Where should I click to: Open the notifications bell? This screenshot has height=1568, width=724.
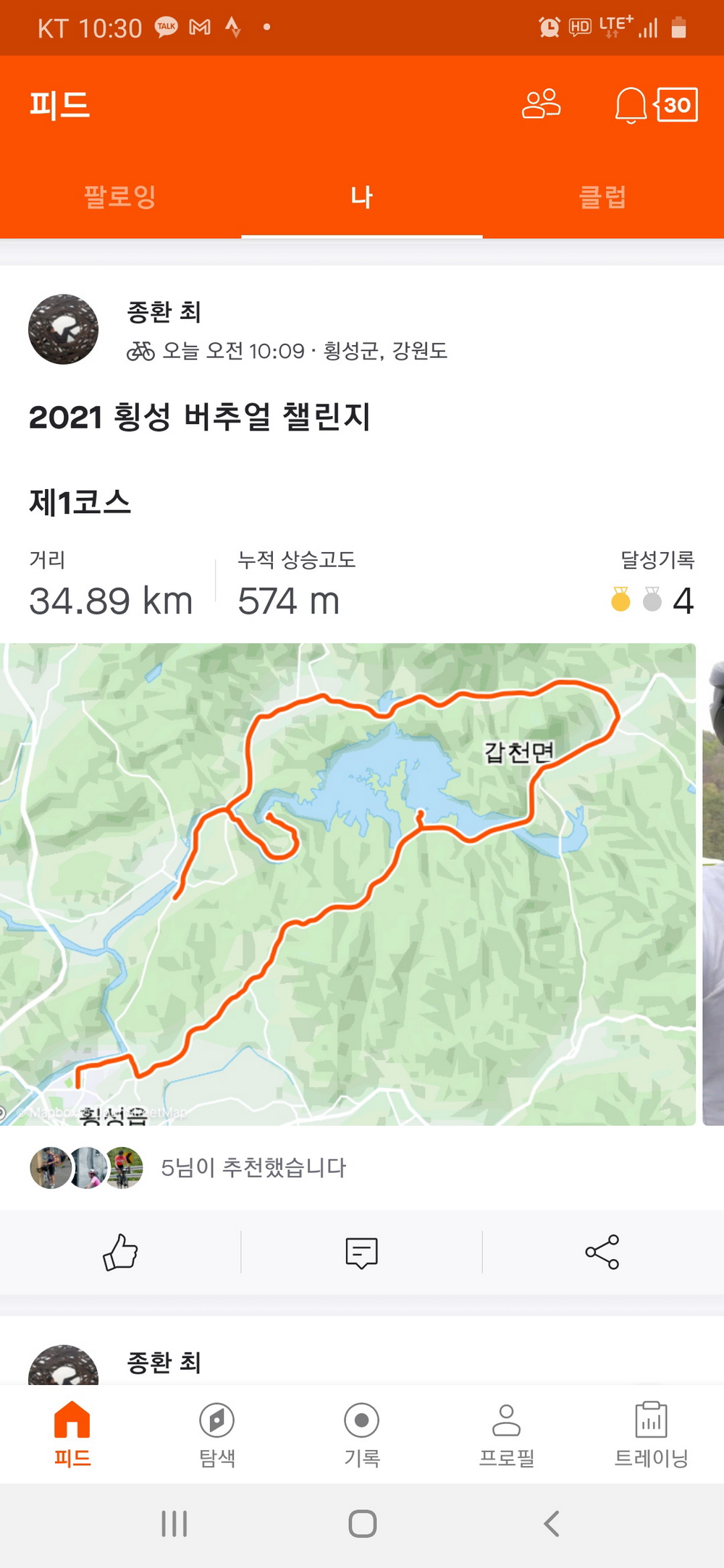(631, 106)
